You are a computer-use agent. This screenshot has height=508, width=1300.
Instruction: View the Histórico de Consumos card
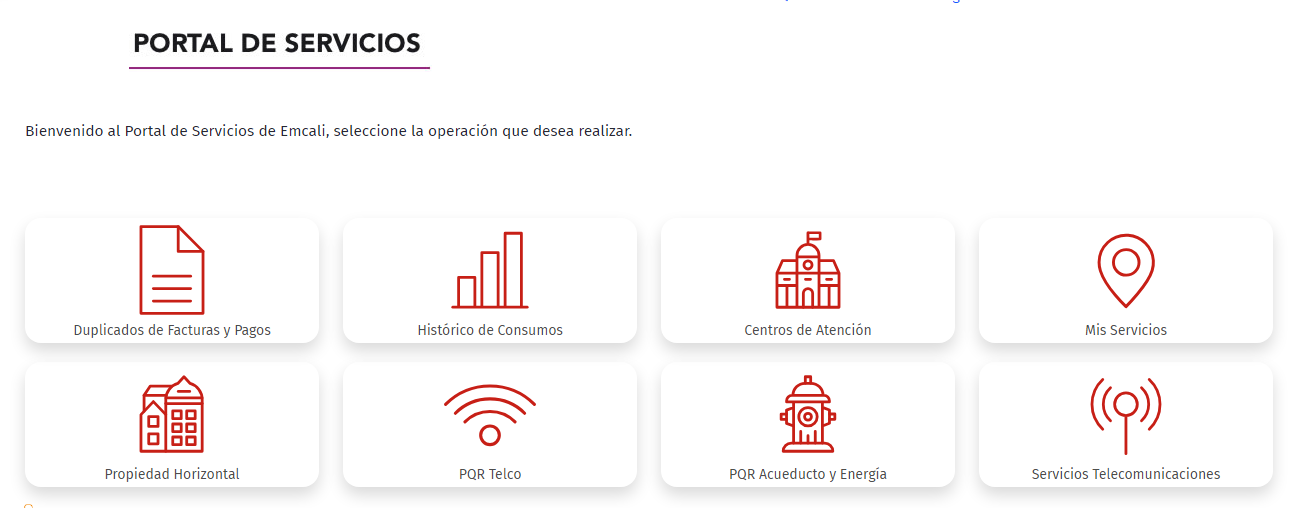(490, 281)
